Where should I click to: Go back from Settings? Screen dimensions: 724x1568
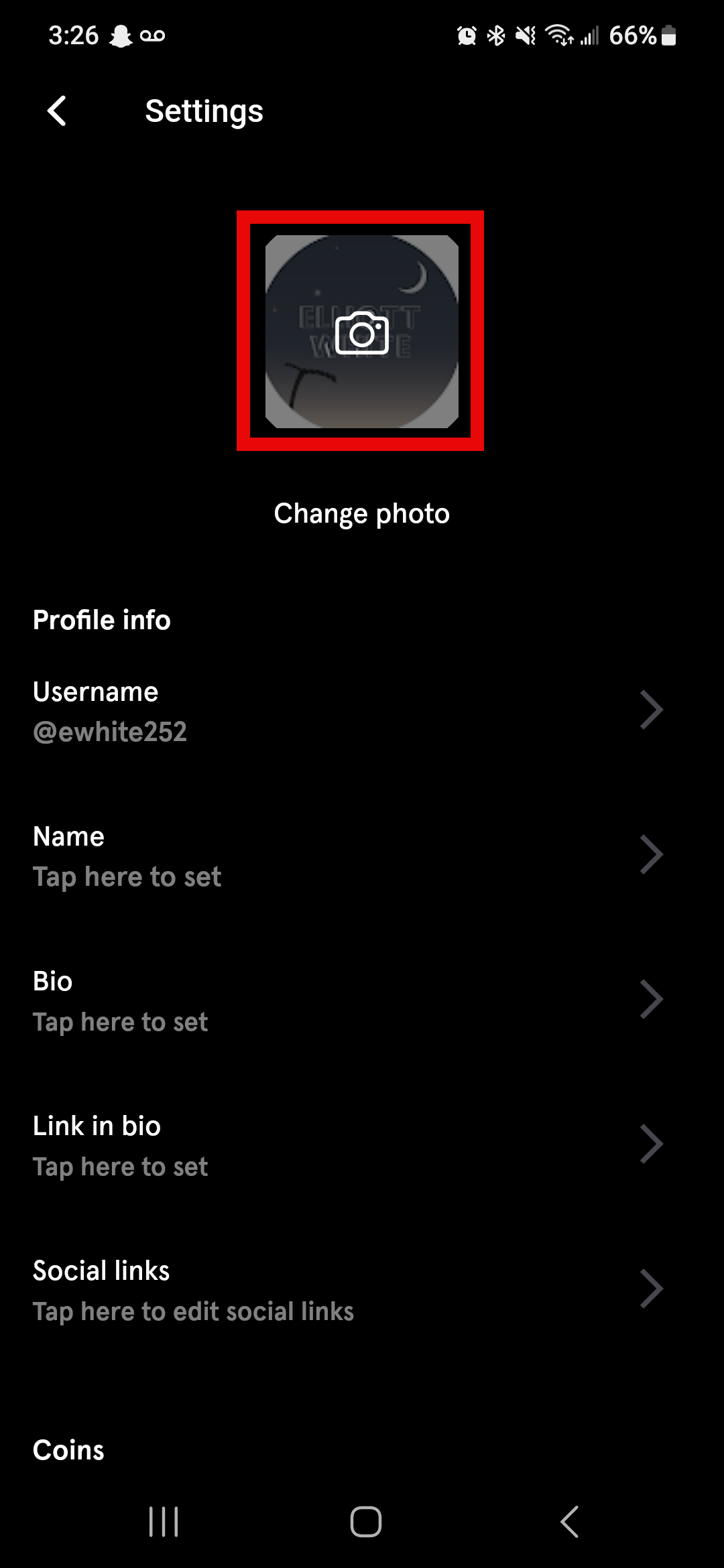click(58, 111)
